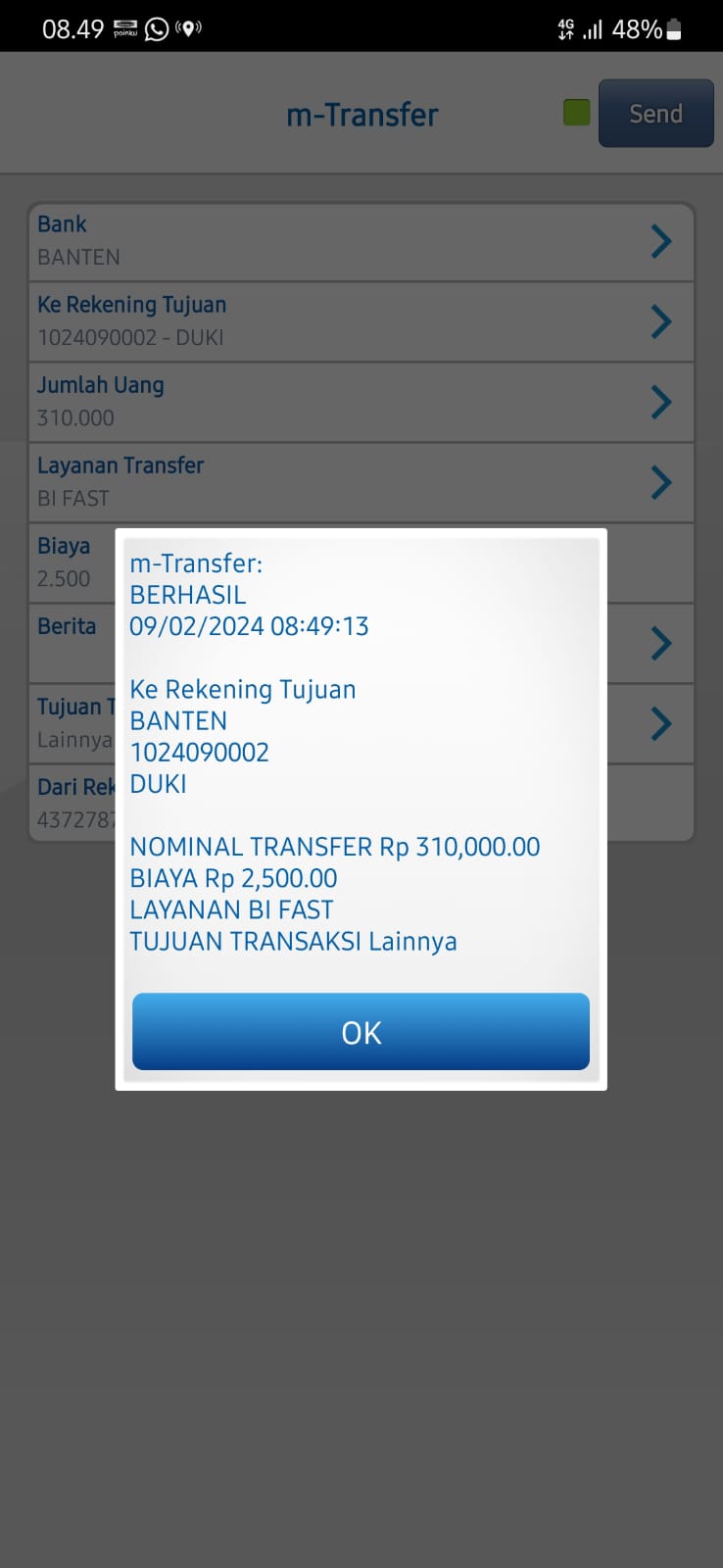
Task: Open the Bank selection row
Action: pyautogui.click(x=361, y=241)
